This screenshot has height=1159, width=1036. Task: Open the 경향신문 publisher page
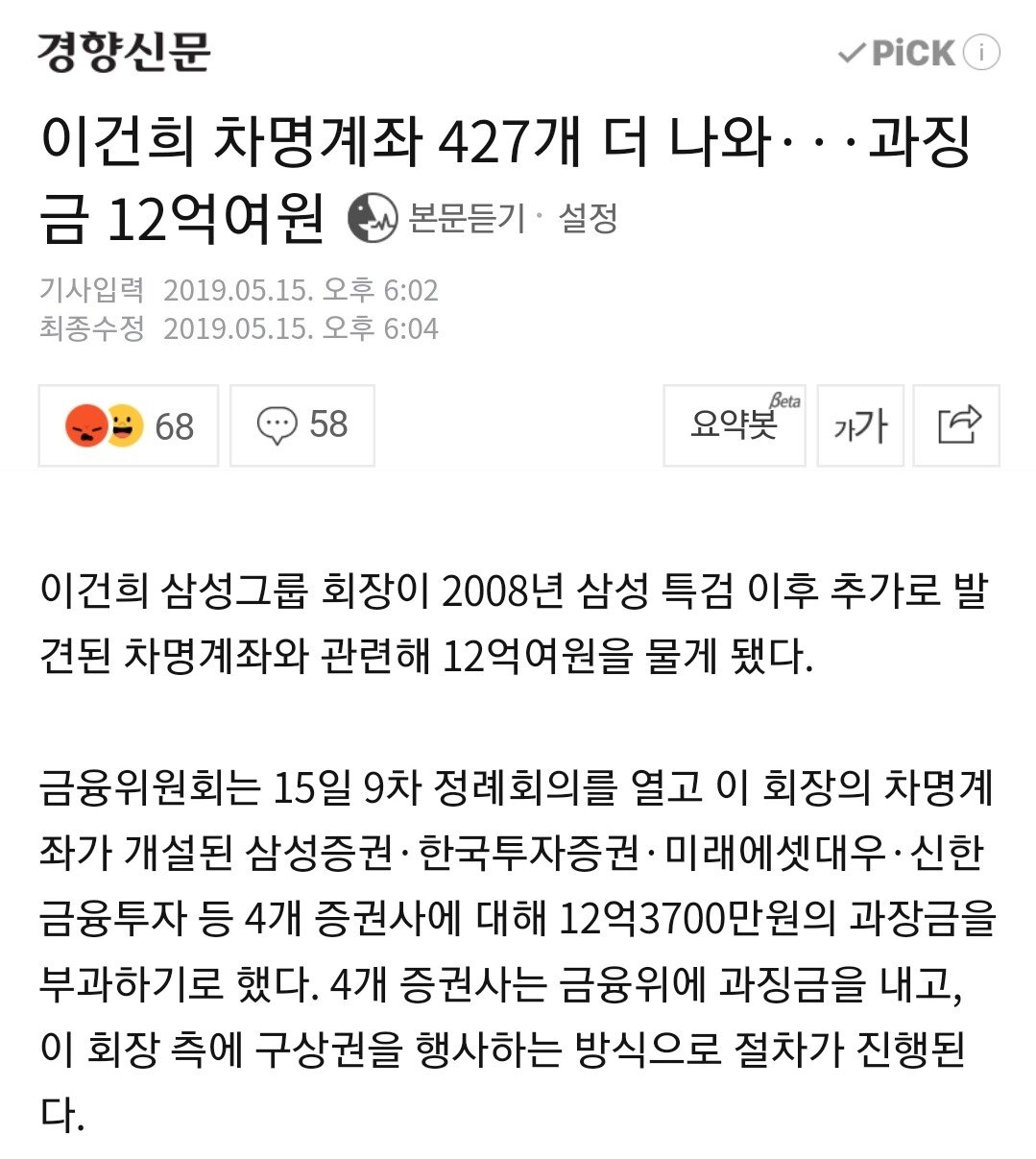[124, 52]
